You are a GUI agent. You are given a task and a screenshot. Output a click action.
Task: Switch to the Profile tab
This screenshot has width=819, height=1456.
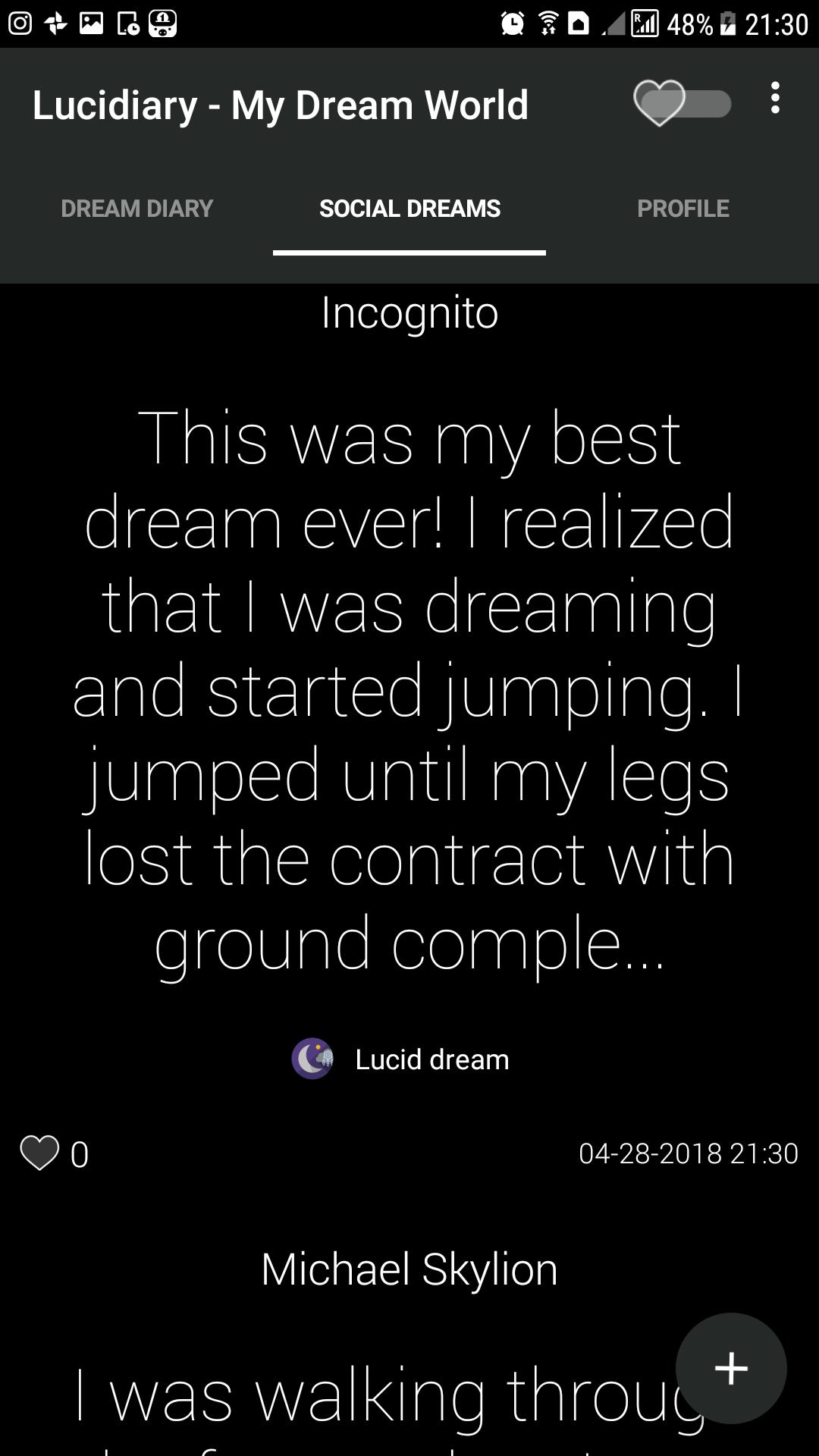tap(682, 208)
